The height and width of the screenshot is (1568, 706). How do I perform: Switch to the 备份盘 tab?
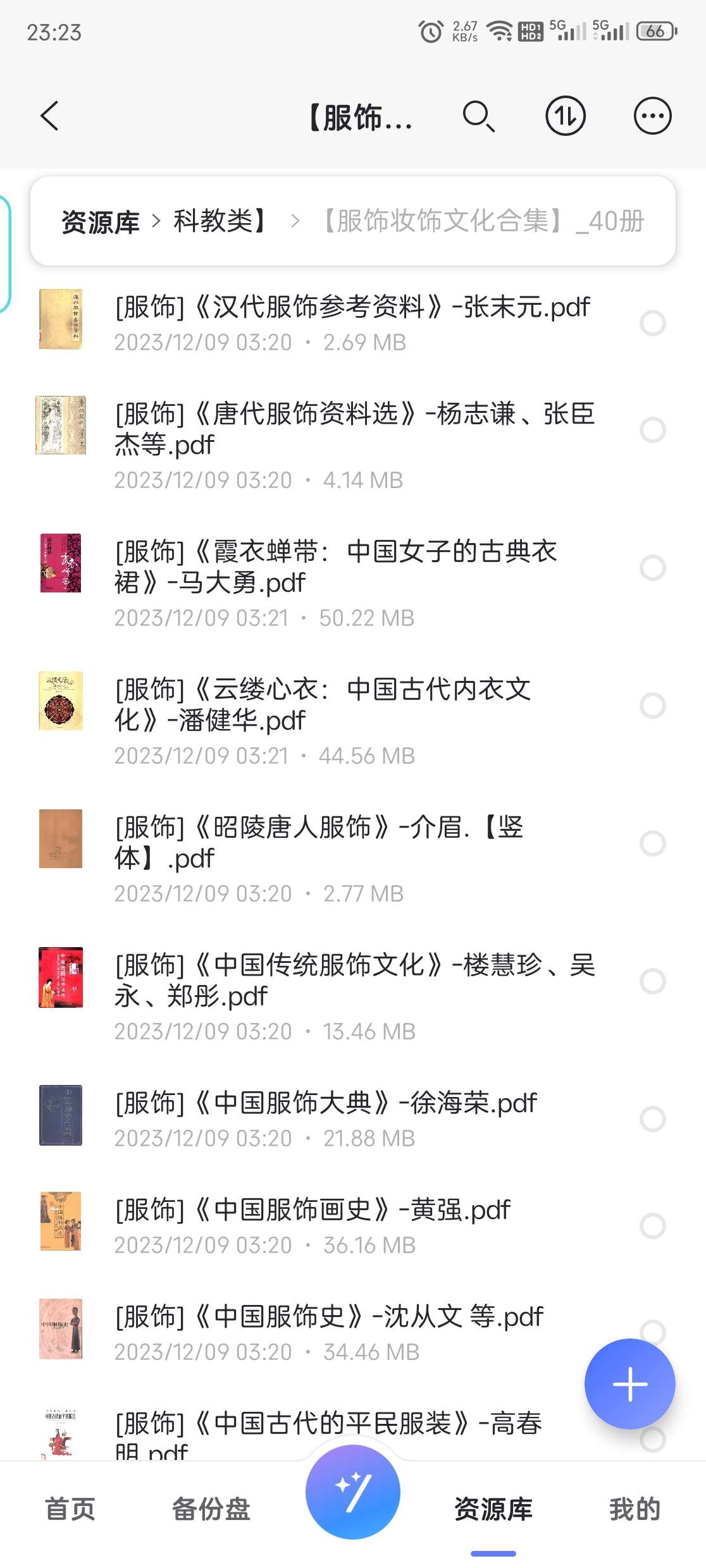click(211, 1509)
